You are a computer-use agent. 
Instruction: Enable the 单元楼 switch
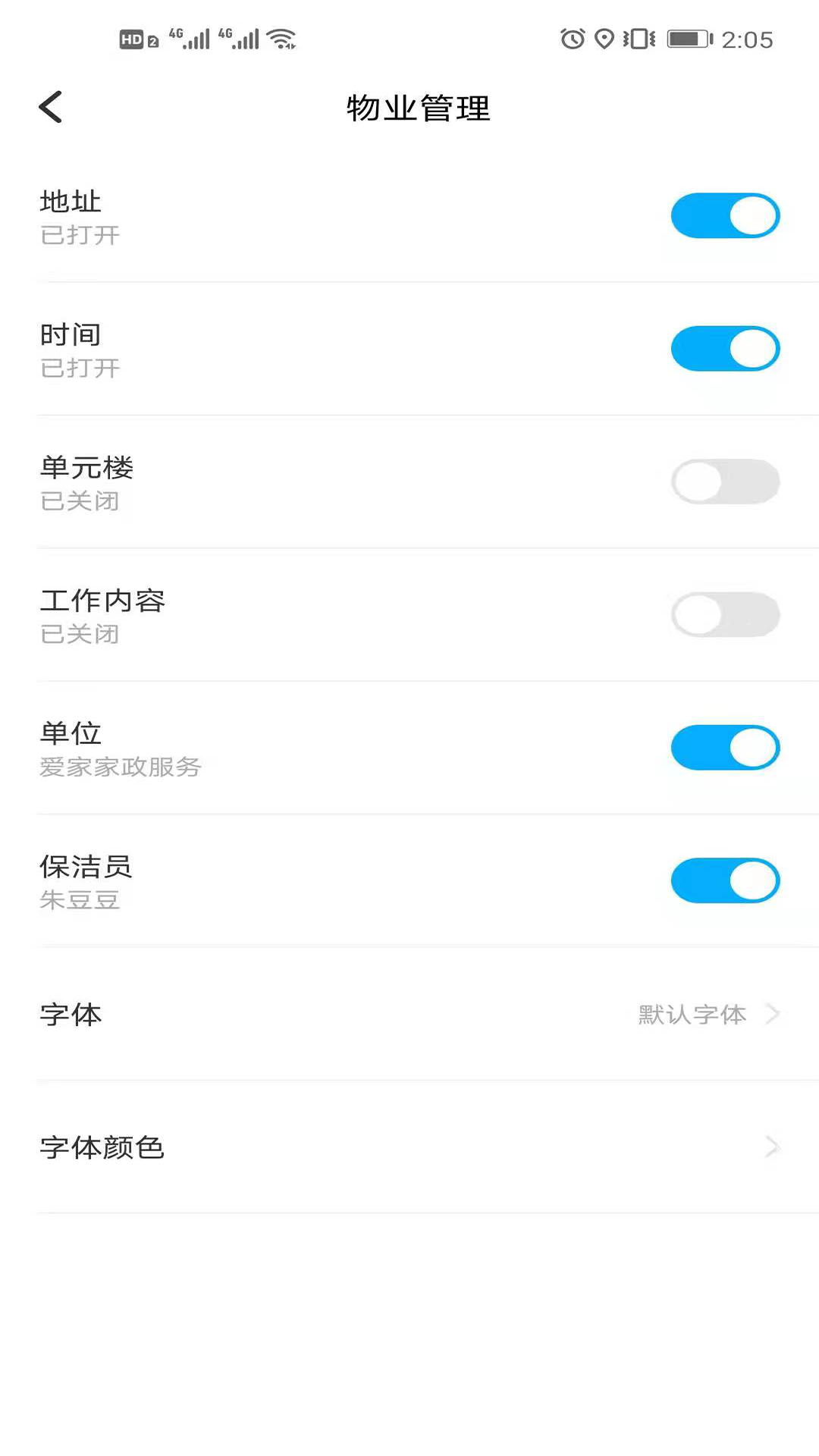pos(725,482)
